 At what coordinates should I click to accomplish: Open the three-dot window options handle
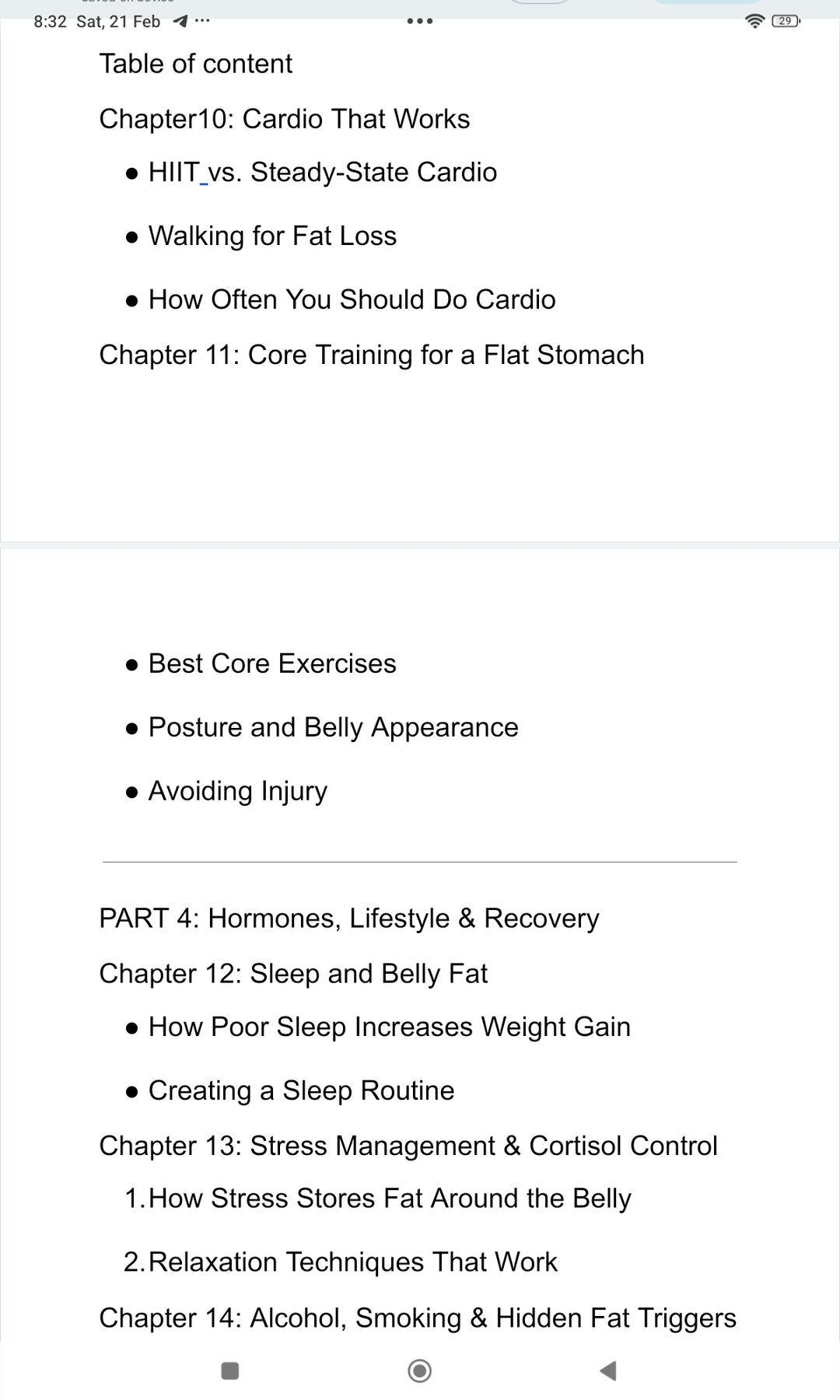pyautogui.click(x=420, y=21)
